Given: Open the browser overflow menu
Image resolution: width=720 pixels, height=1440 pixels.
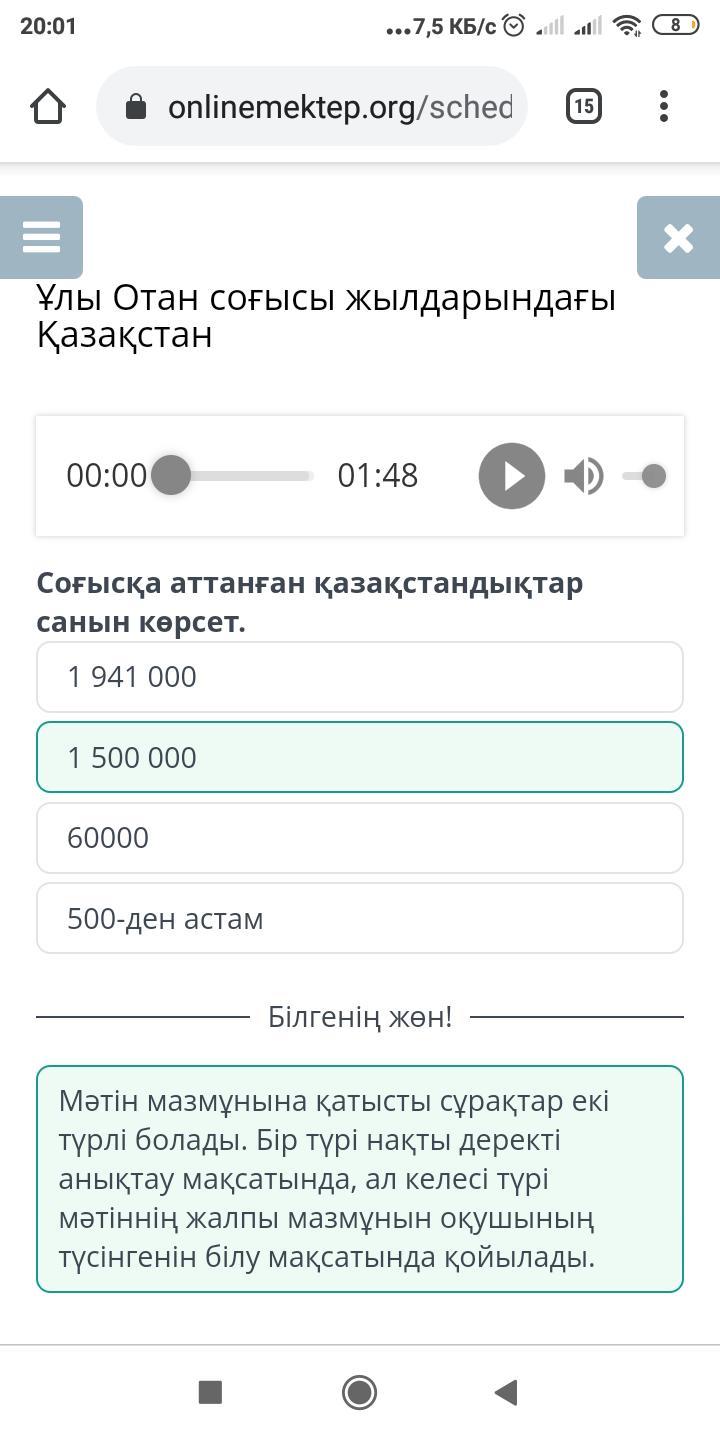Looking at the screenshot, I should [664, 106].
